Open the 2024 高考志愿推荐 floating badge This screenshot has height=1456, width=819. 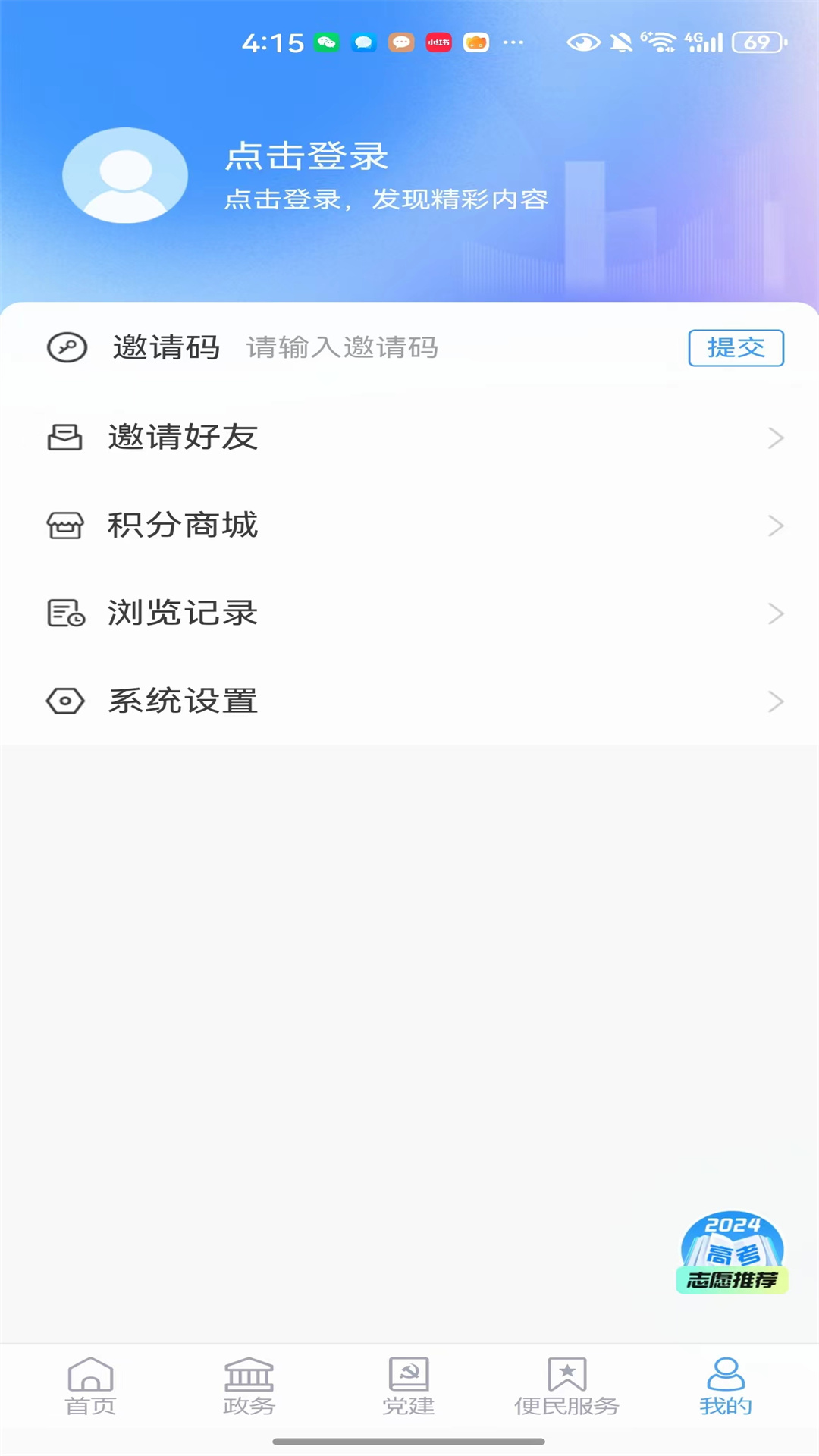pos(732,1253)
